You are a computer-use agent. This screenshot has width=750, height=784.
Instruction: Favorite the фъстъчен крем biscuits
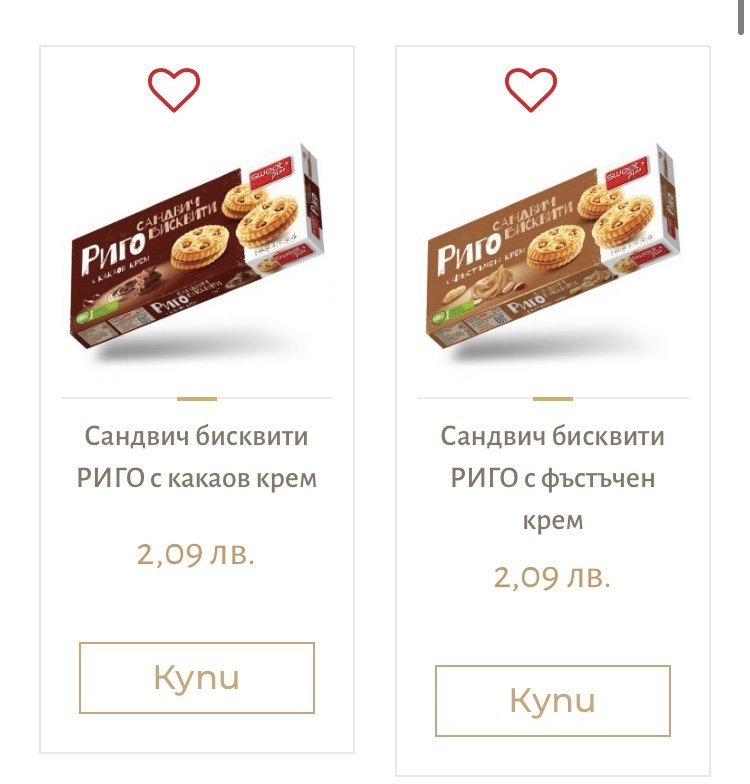coord(530,89)
